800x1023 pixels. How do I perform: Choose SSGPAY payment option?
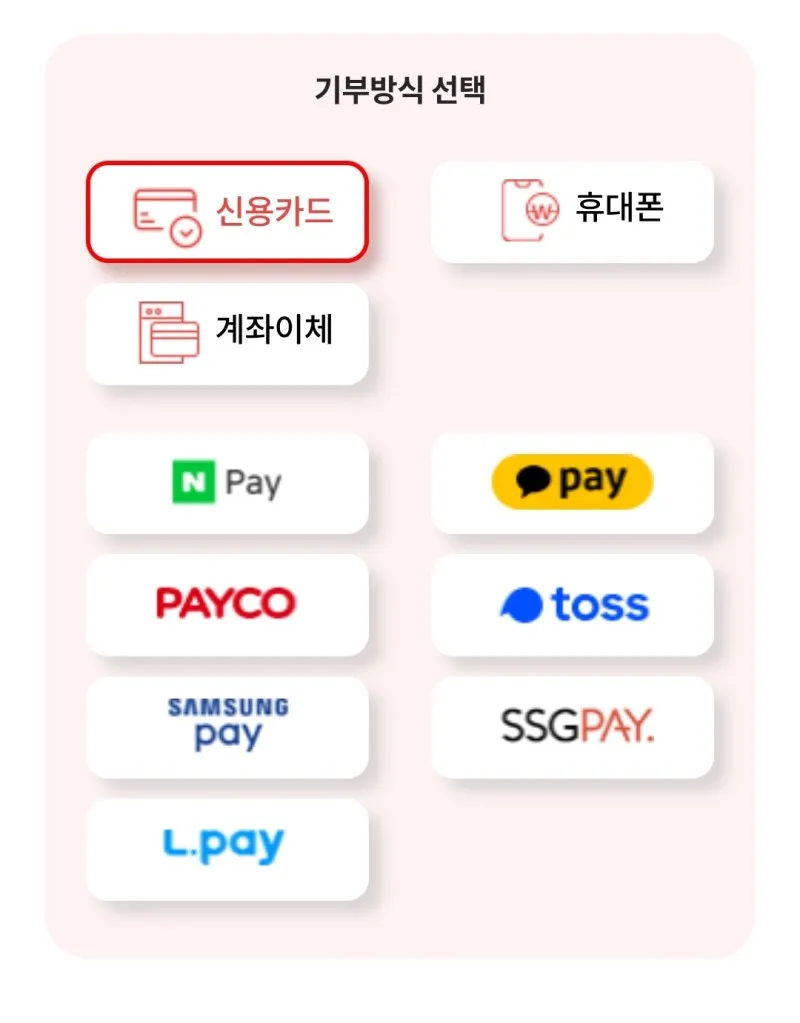point(572,727)
